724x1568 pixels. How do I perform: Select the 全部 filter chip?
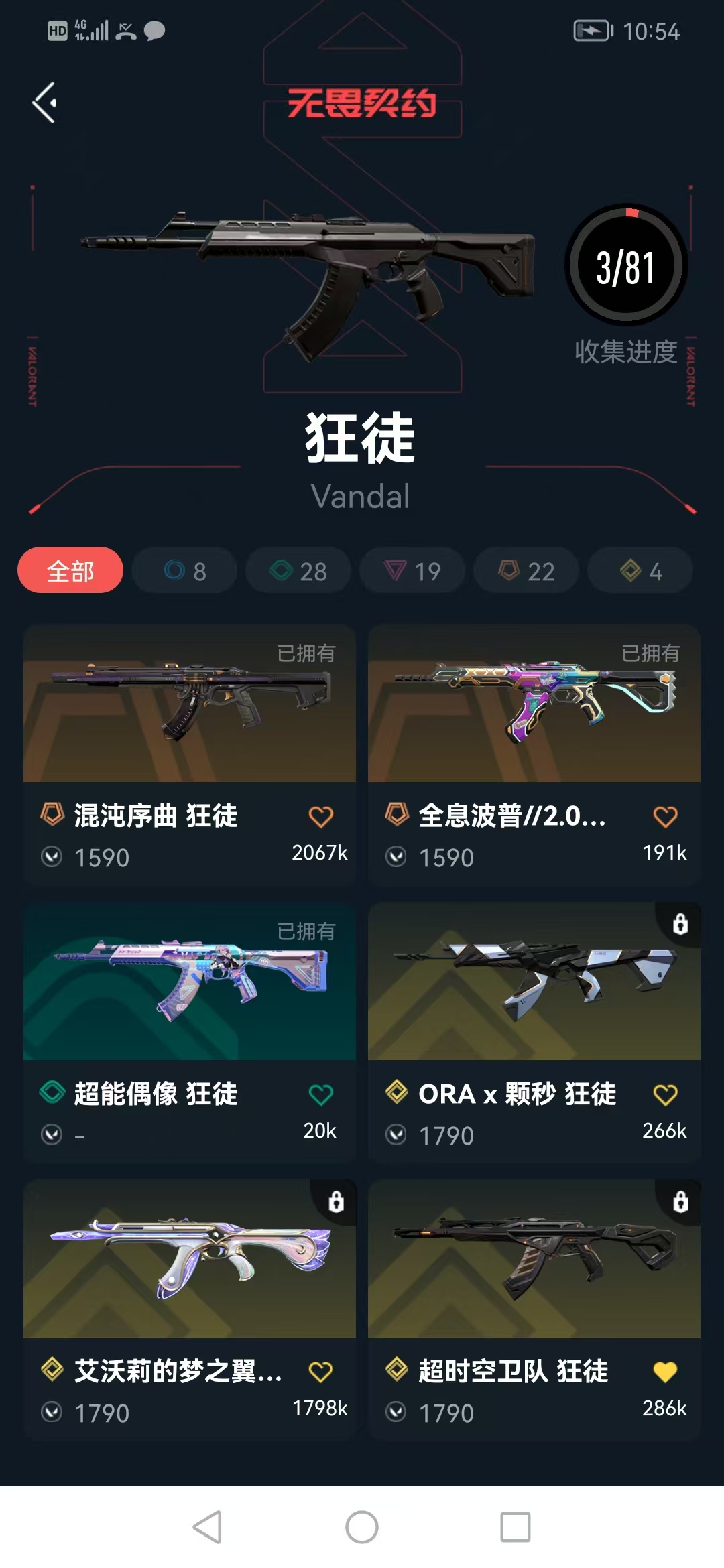point(70,571)
